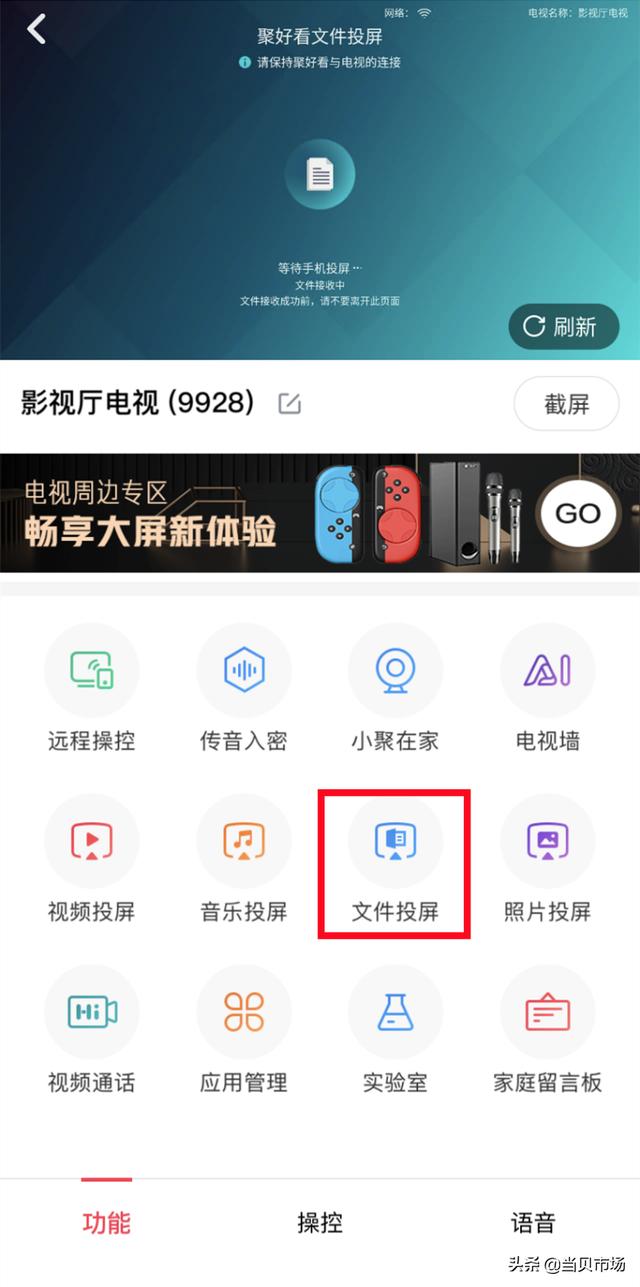640x1287 pixels.
Task: Take a screenshot with 截屏 button
Action: (x=566, y=404)
